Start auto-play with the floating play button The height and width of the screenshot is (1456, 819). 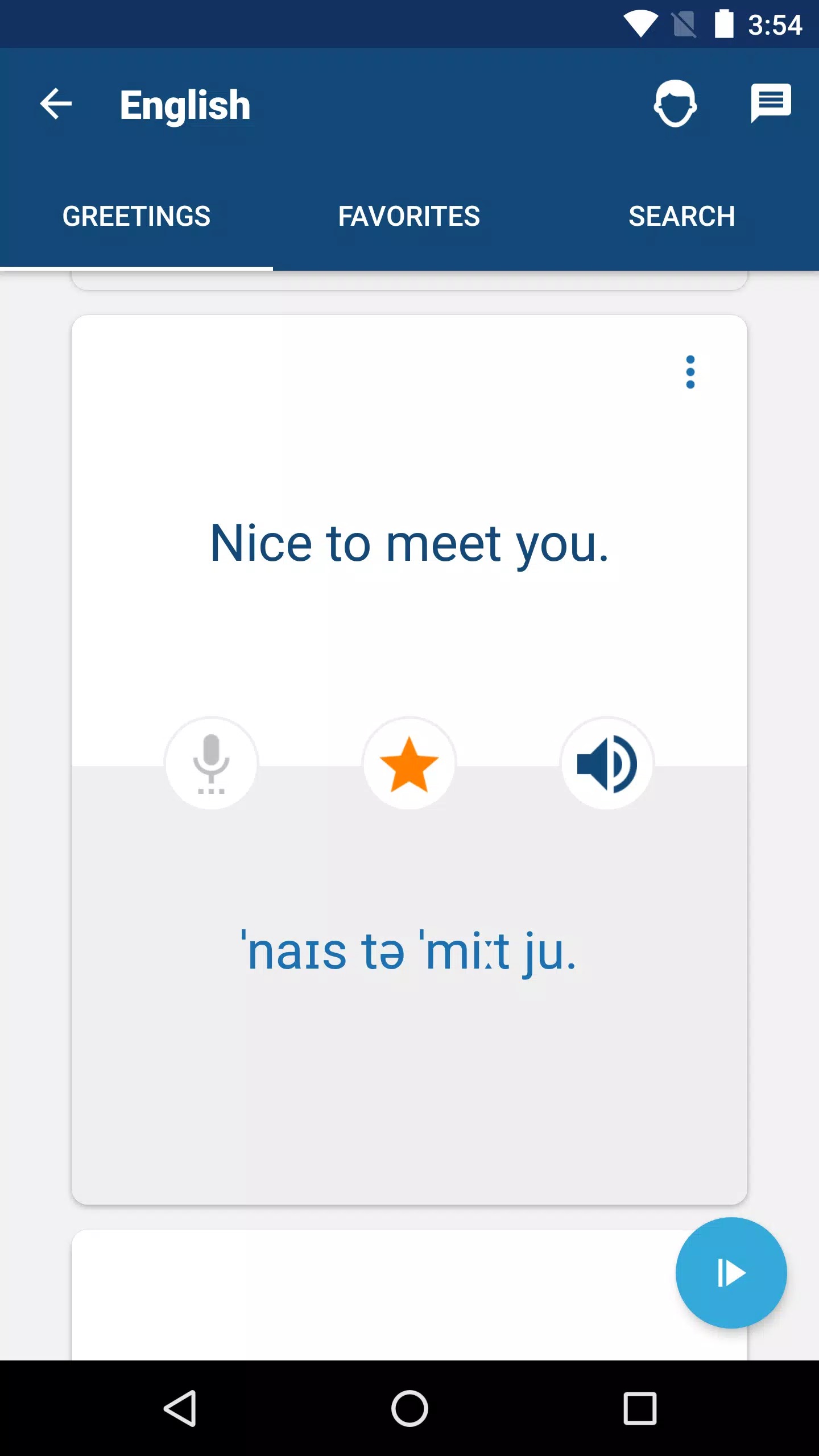click(731, 1273)
